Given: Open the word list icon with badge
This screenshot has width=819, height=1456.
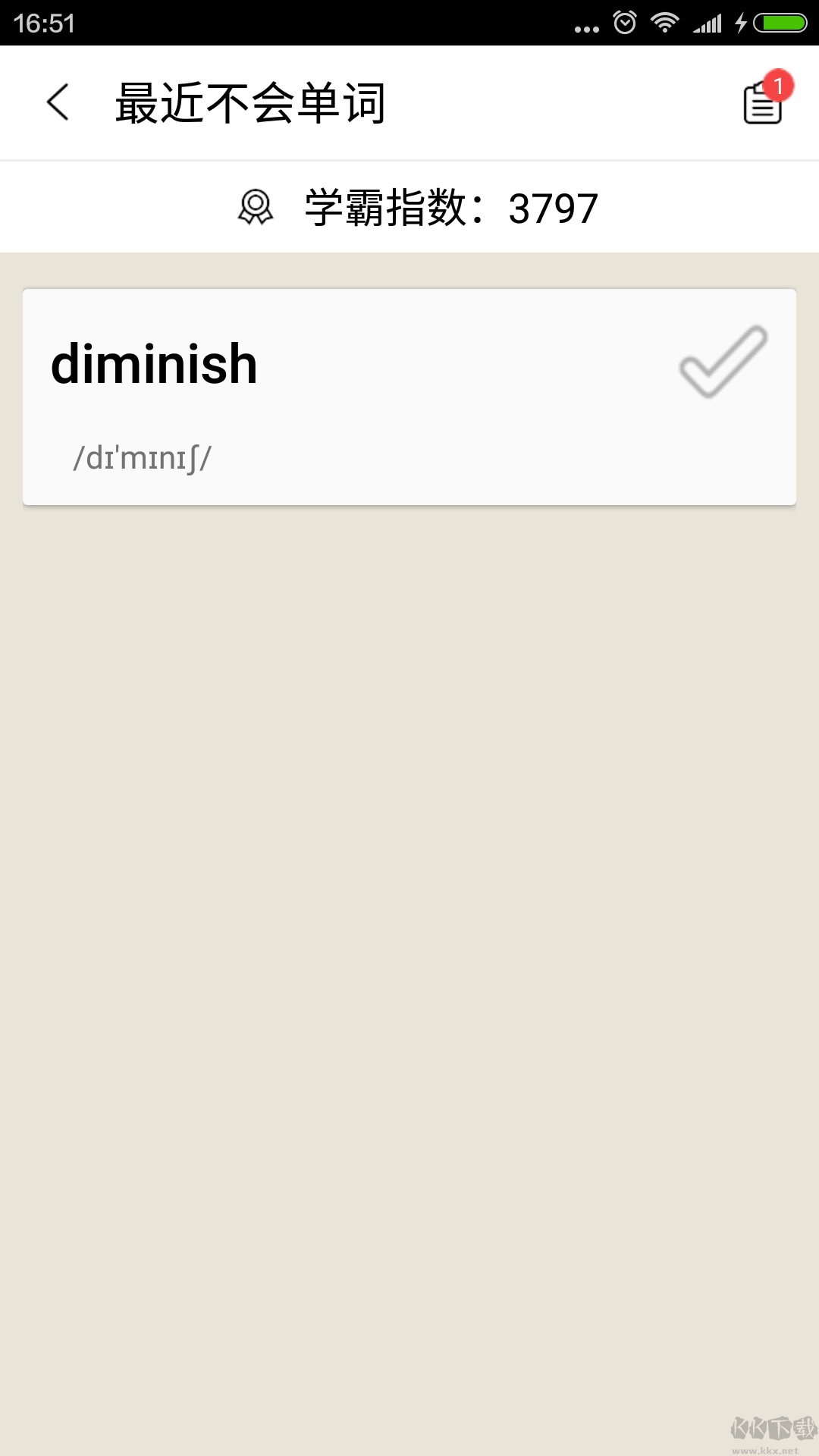Looking at the screenshot, I should [x=763, y=103].
